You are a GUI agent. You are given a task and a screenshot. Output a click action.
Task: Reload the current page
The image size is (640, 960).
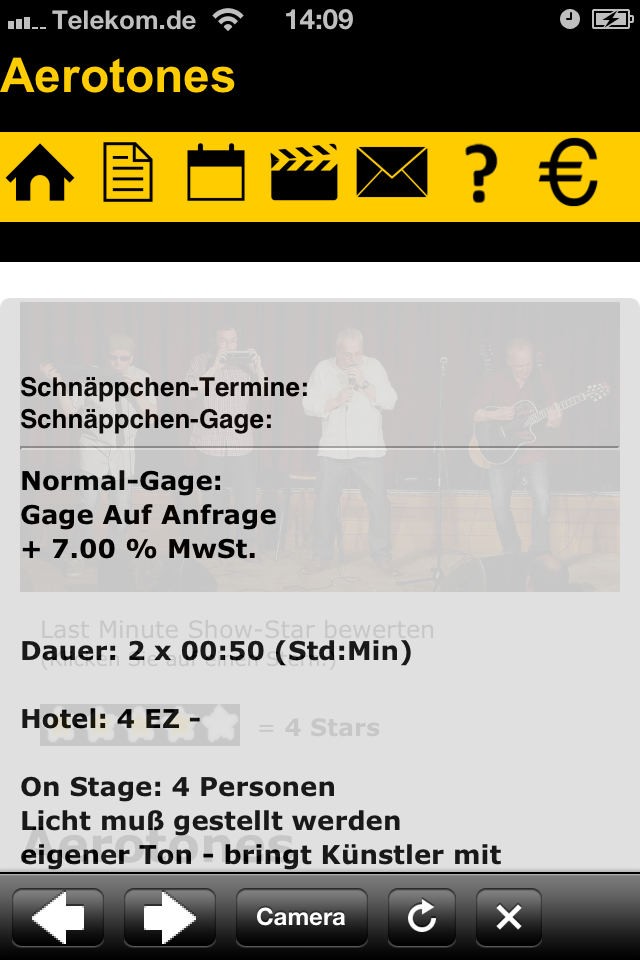[x=422, y=917]
